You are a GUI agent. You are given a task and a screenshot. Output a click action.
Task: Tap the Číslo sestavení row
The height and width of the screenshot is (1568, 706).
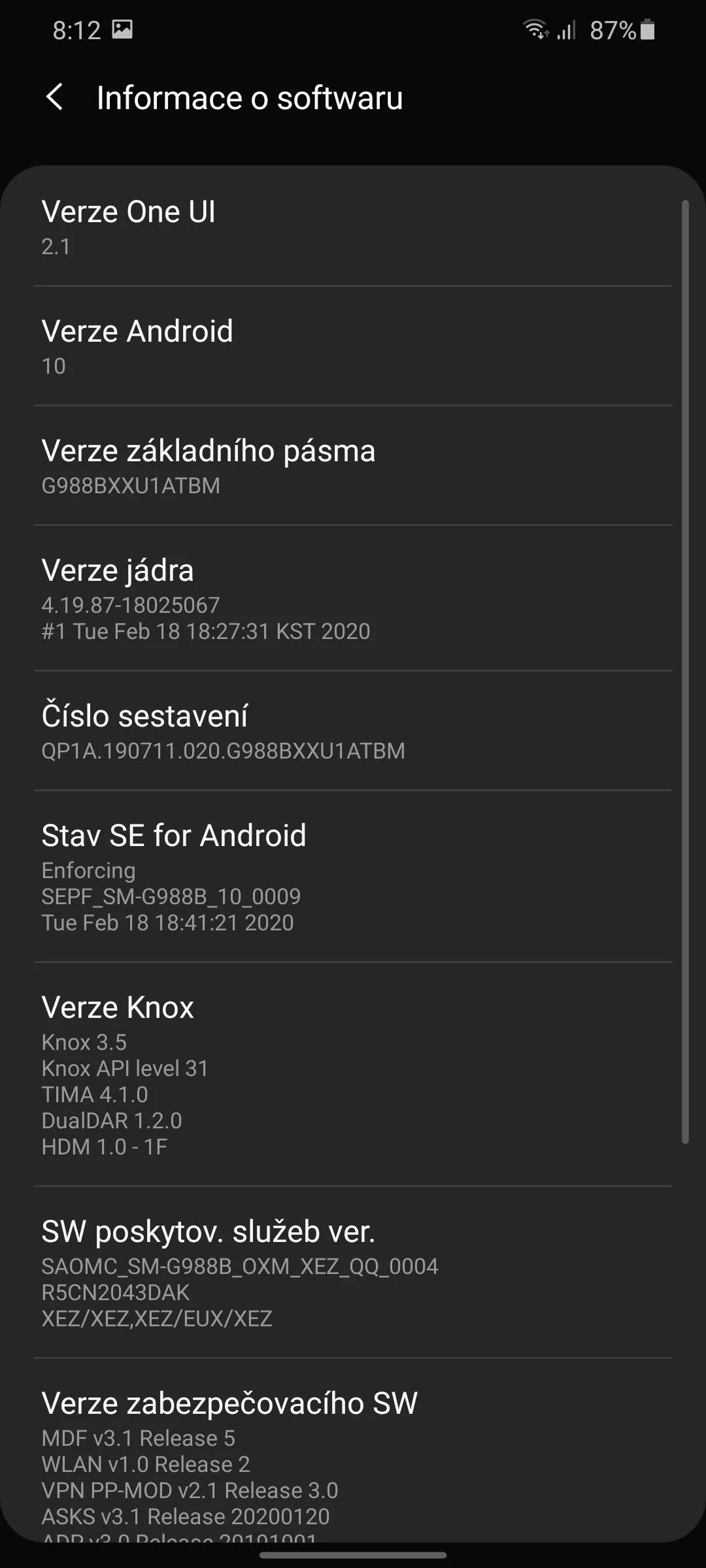click(353, 731)
